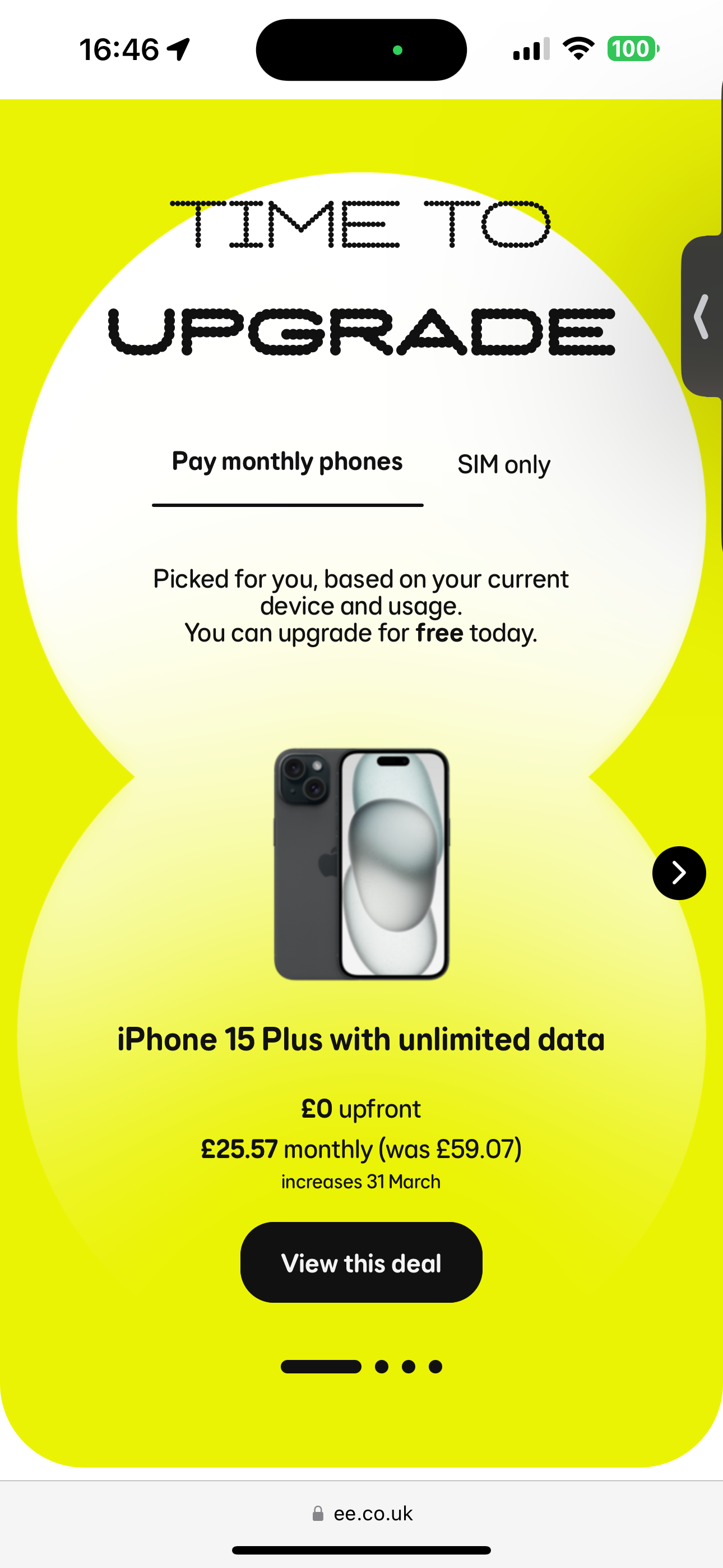Jump to the second carousel page dot

pos(382,1367)
